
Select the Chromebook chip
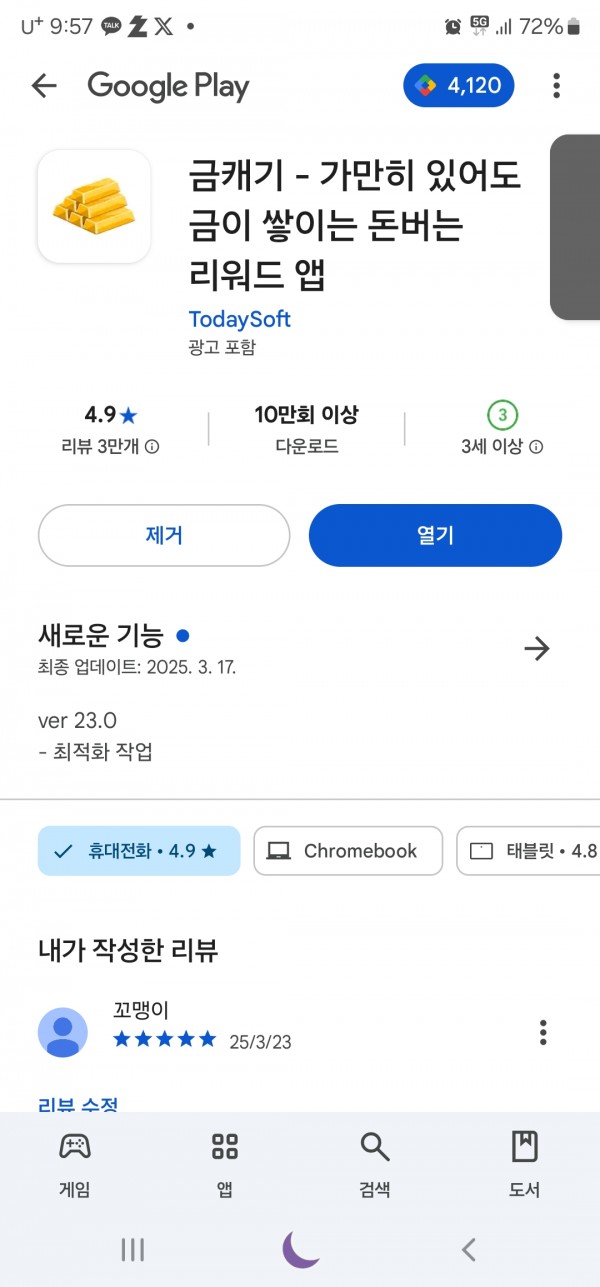click(348, 851)
